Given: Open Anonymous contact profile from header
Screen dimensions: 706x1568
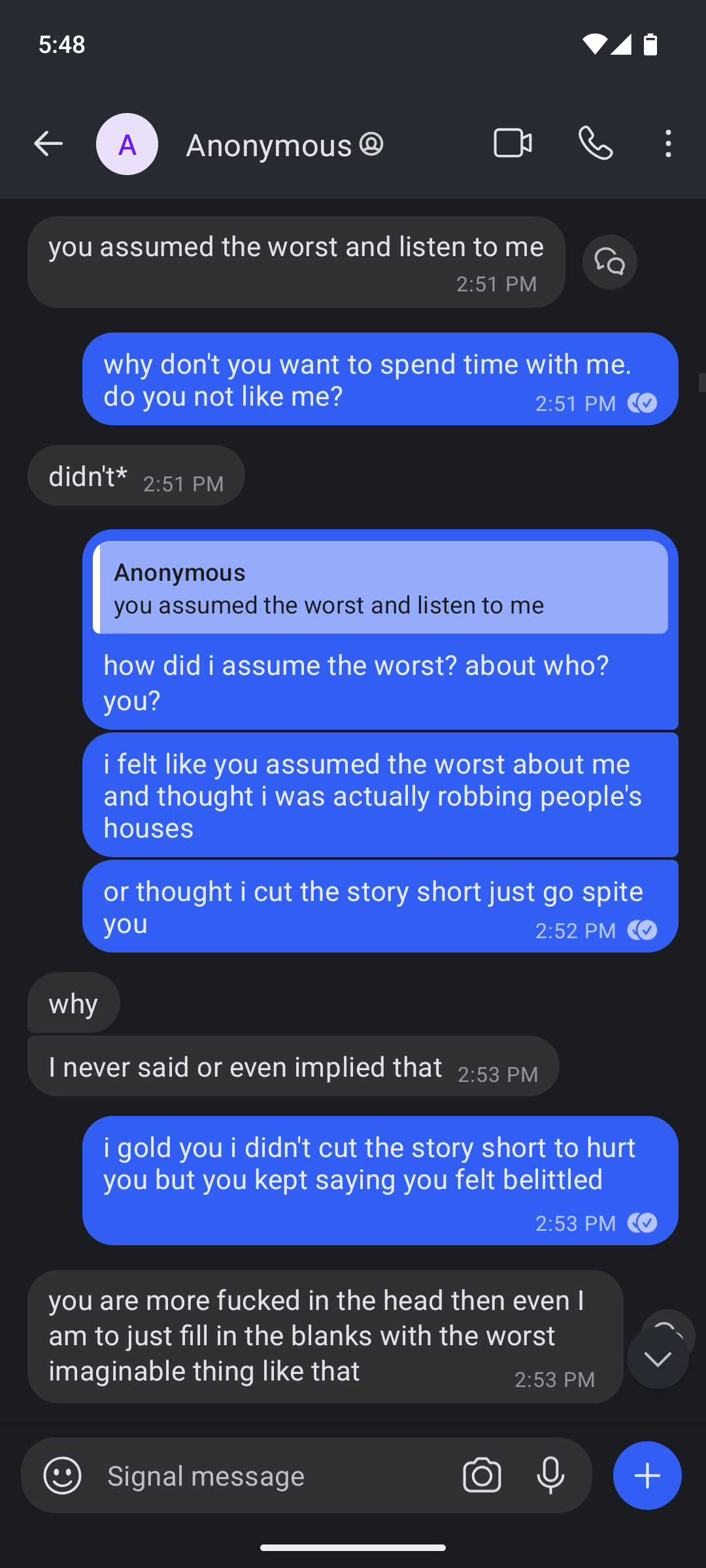Looking at the screenshot, I should pyautogui.click(x=284, y=144).
